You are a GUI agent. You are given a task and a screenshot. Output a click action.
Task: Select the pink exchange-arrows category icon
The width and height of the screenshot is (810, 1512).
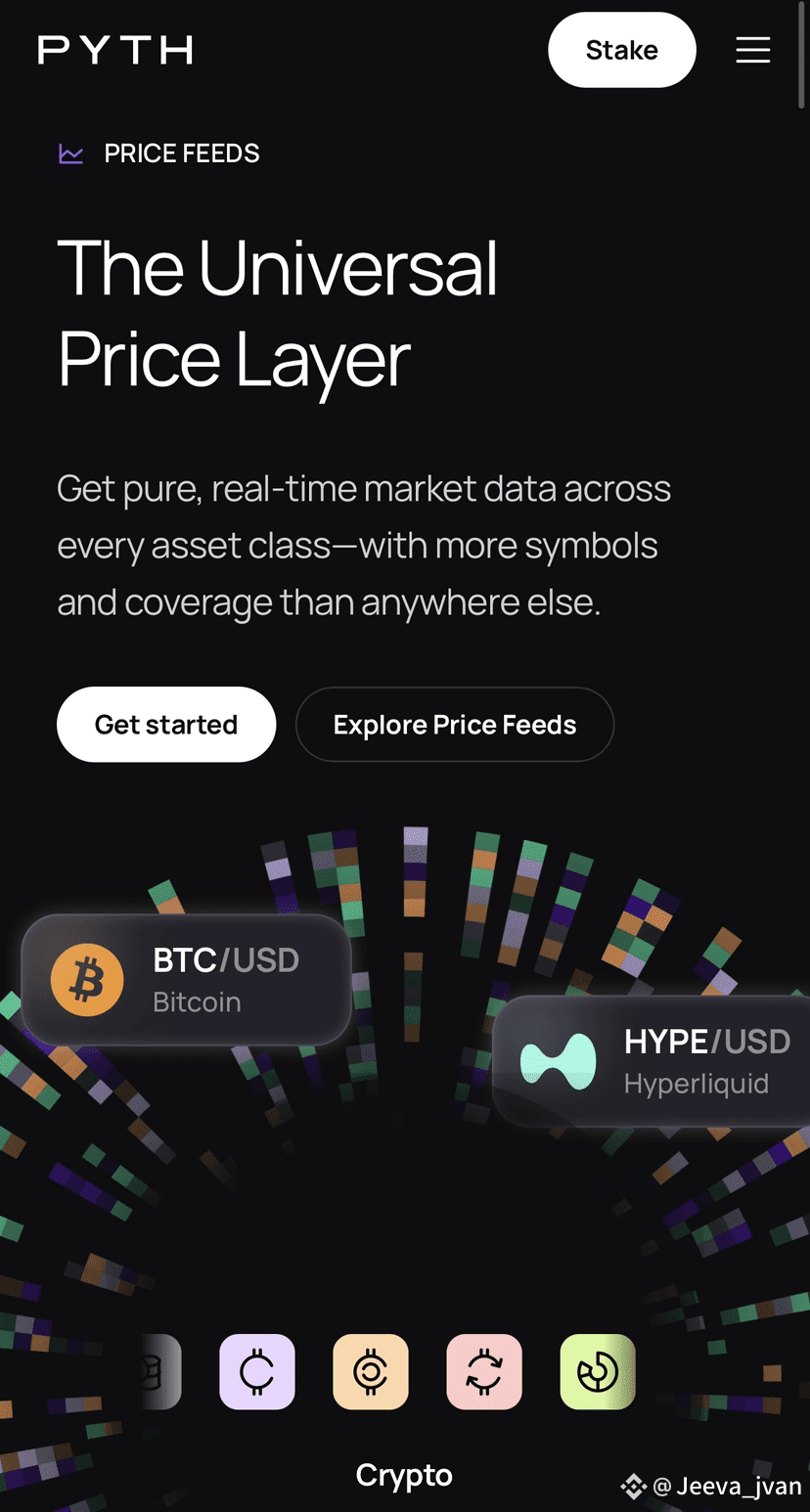(484, 1372)
